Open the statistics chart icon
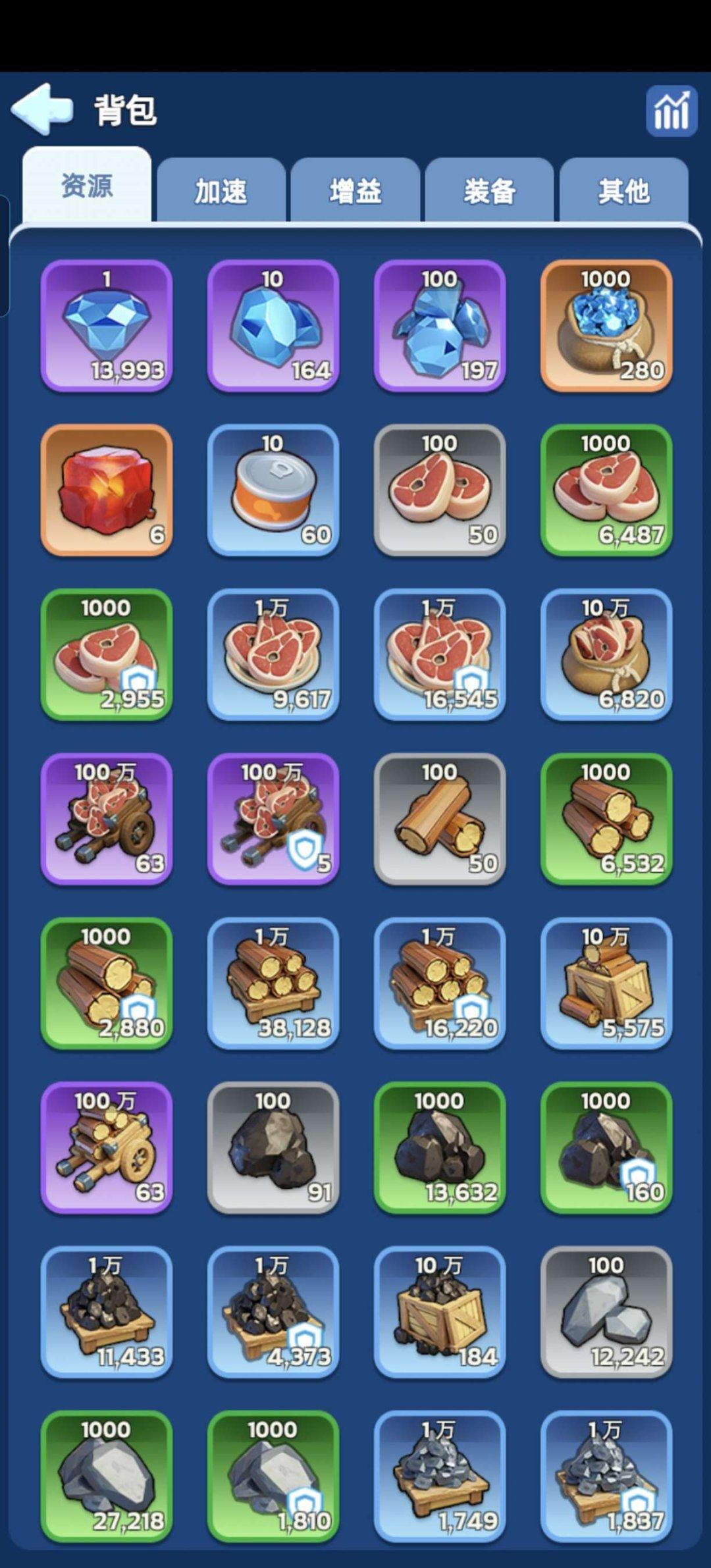The height and width of the screenshot is (1568, 711). click(671, 112)
